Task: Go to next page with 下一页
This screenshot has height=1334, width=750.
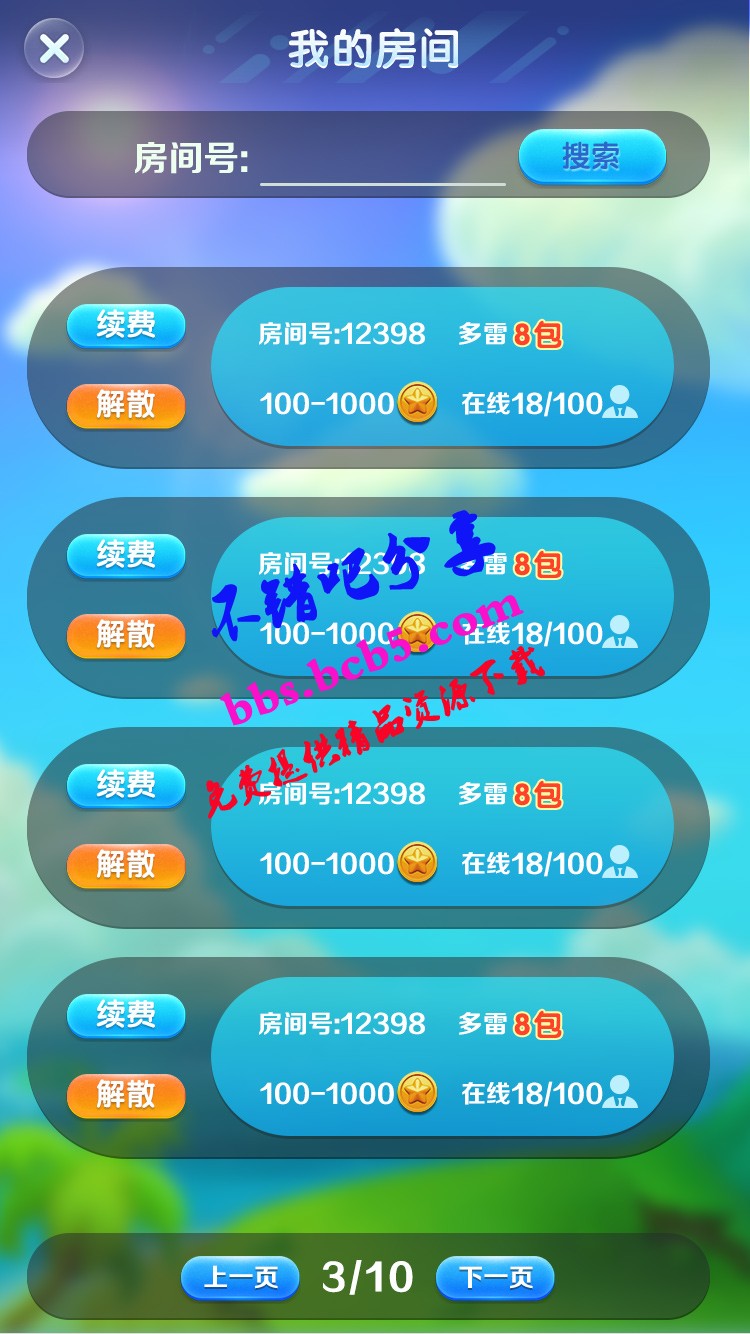Action: point(495,1278)
